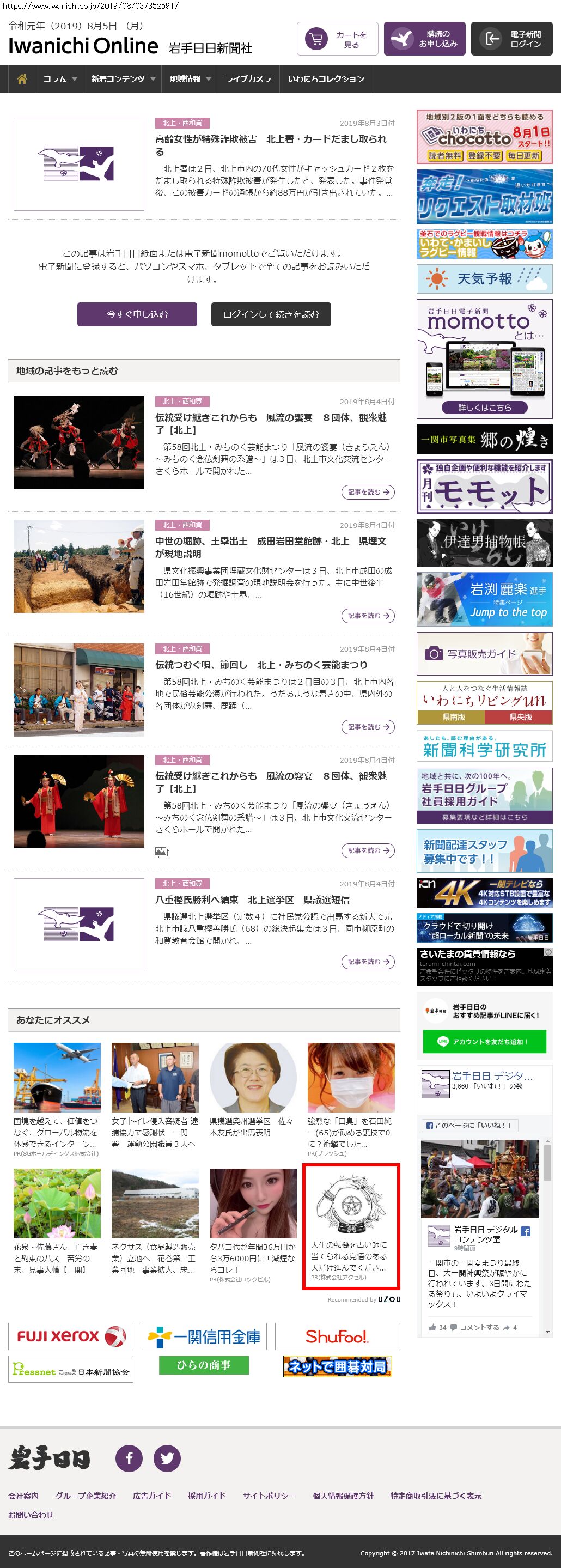Add LINE friend via アカウントを友だち追加

pos(484,1042)
